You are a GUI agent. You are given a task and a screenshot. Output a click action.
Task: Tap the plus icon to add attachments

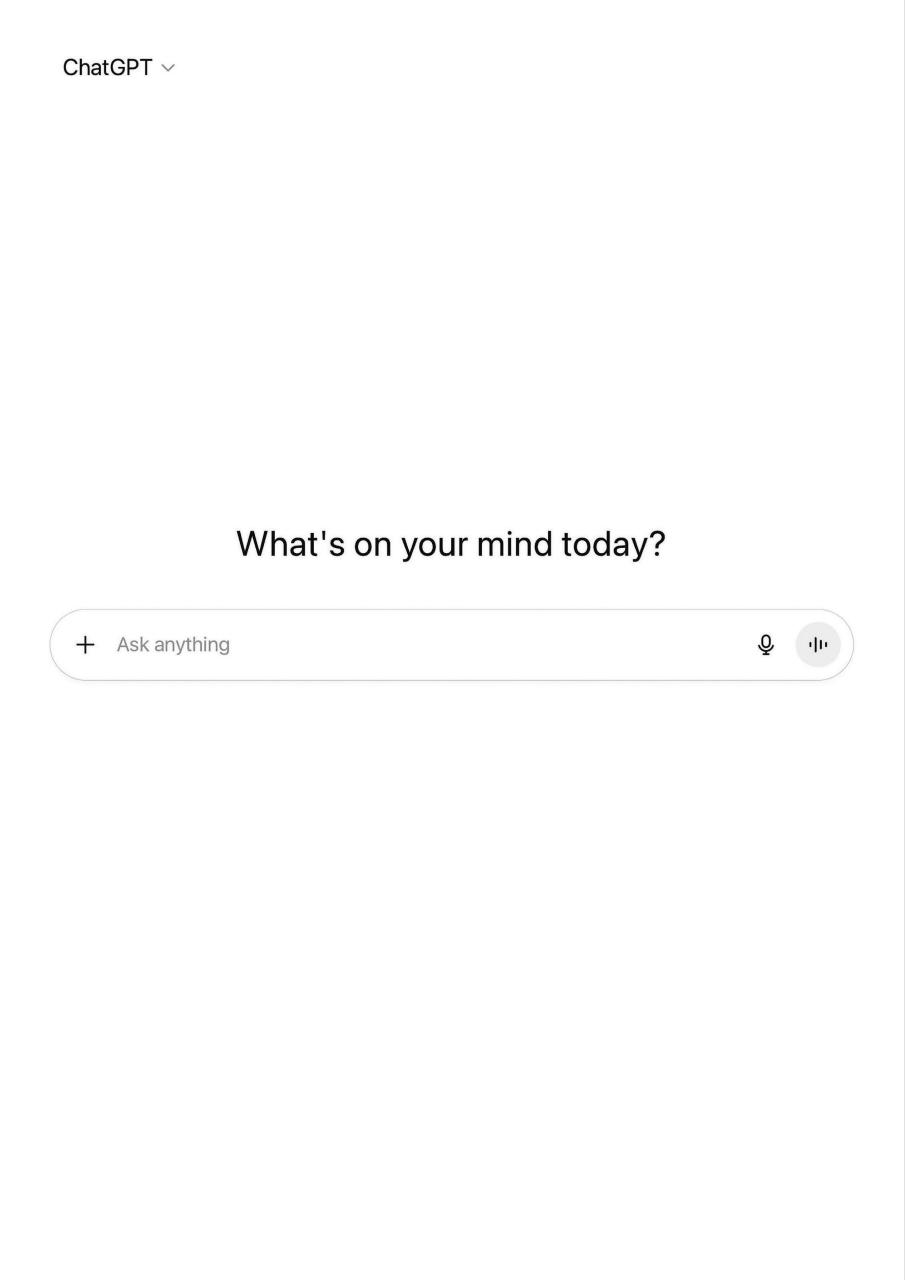point(86,645)
